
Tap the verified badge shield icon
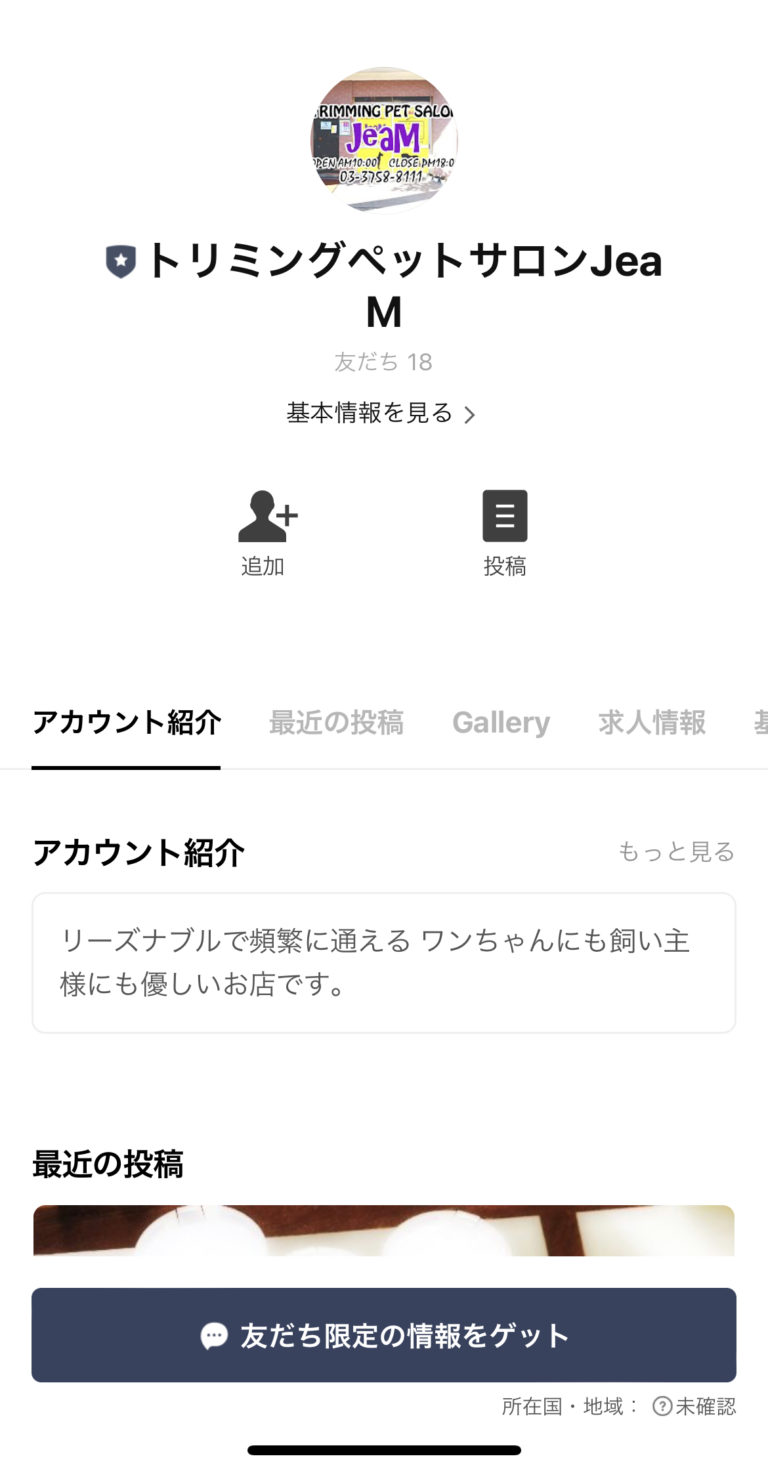(119, 262)
